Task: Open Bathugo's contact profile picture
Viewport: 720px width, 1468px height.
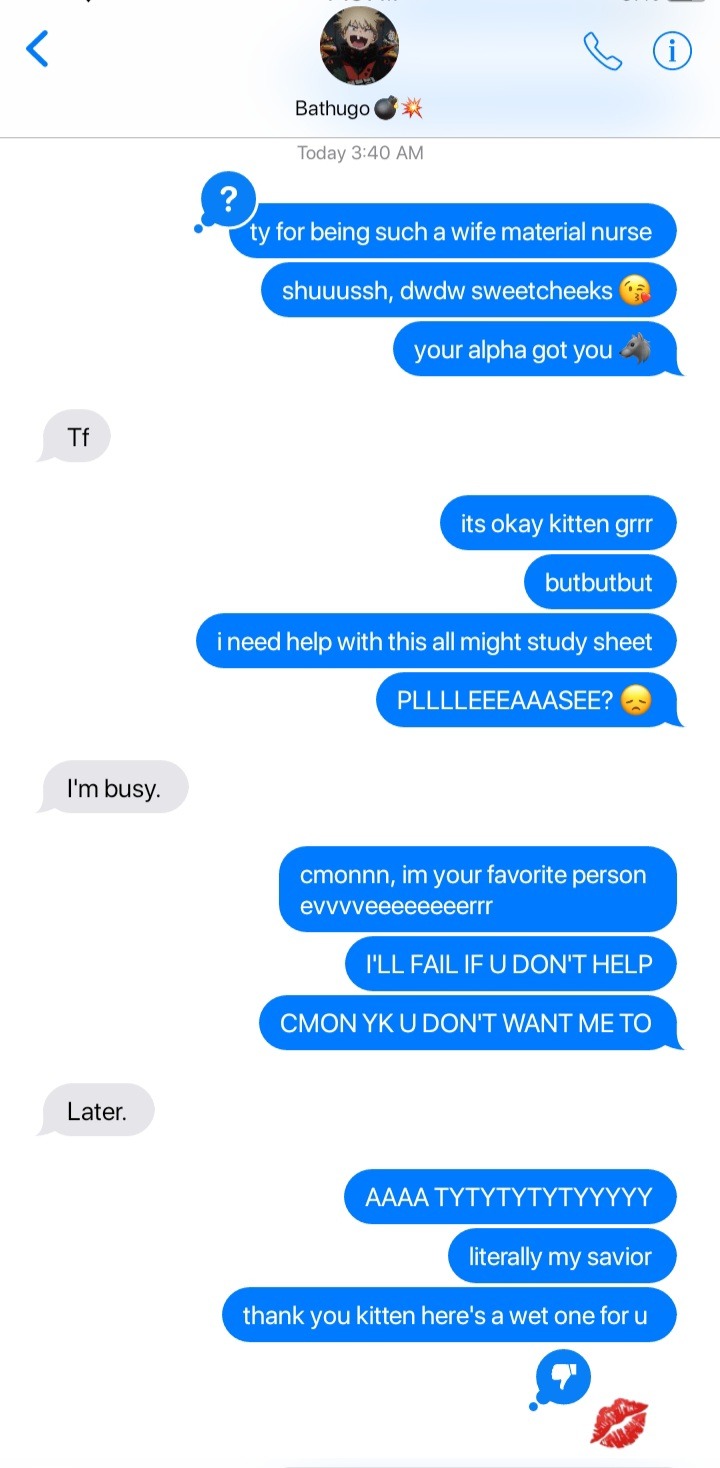Action: tap(359, 47)
